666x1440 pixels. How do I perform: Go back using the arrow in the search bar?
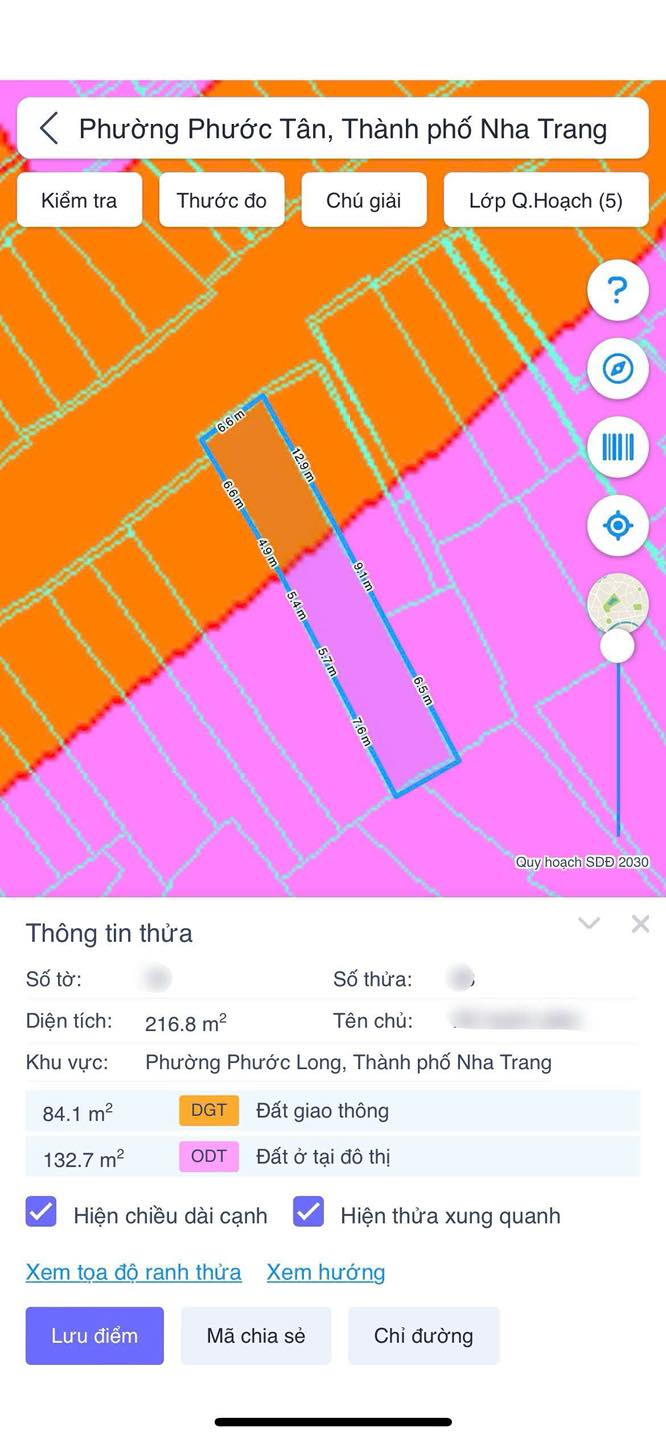point(48,128)
